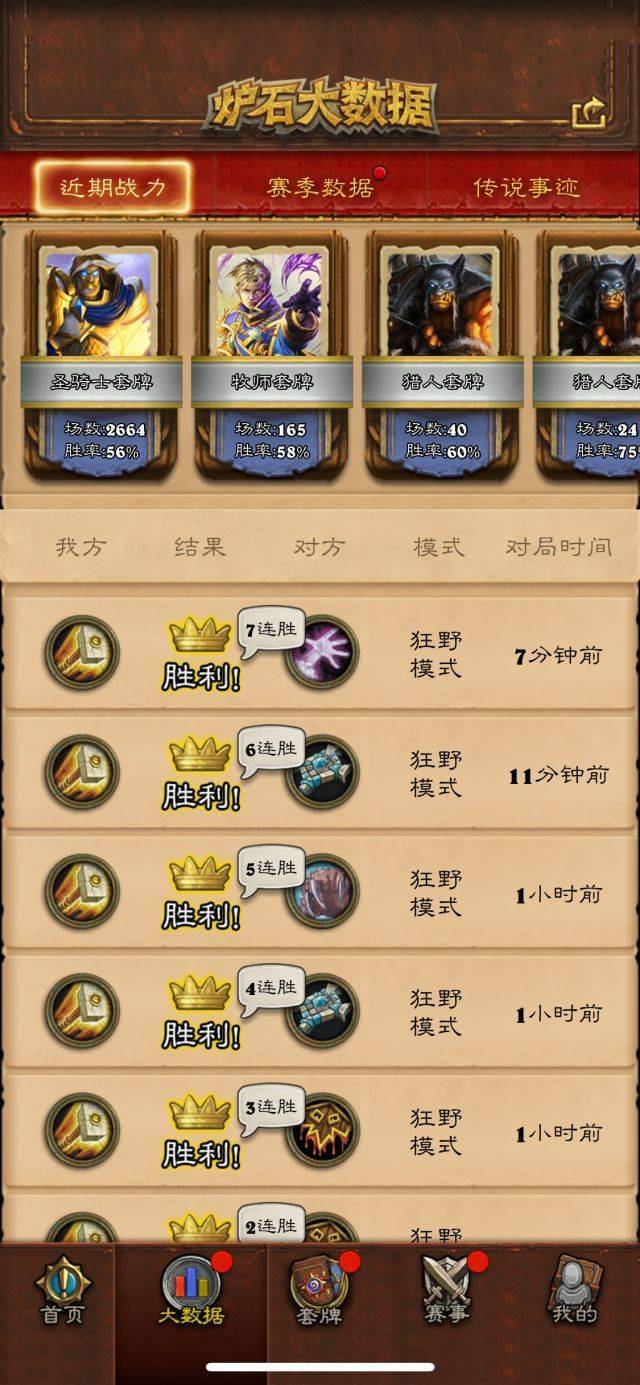Share the Hearthstone big data page
The height and width of the screenshot is (1385, 640).
pos(589,113)
